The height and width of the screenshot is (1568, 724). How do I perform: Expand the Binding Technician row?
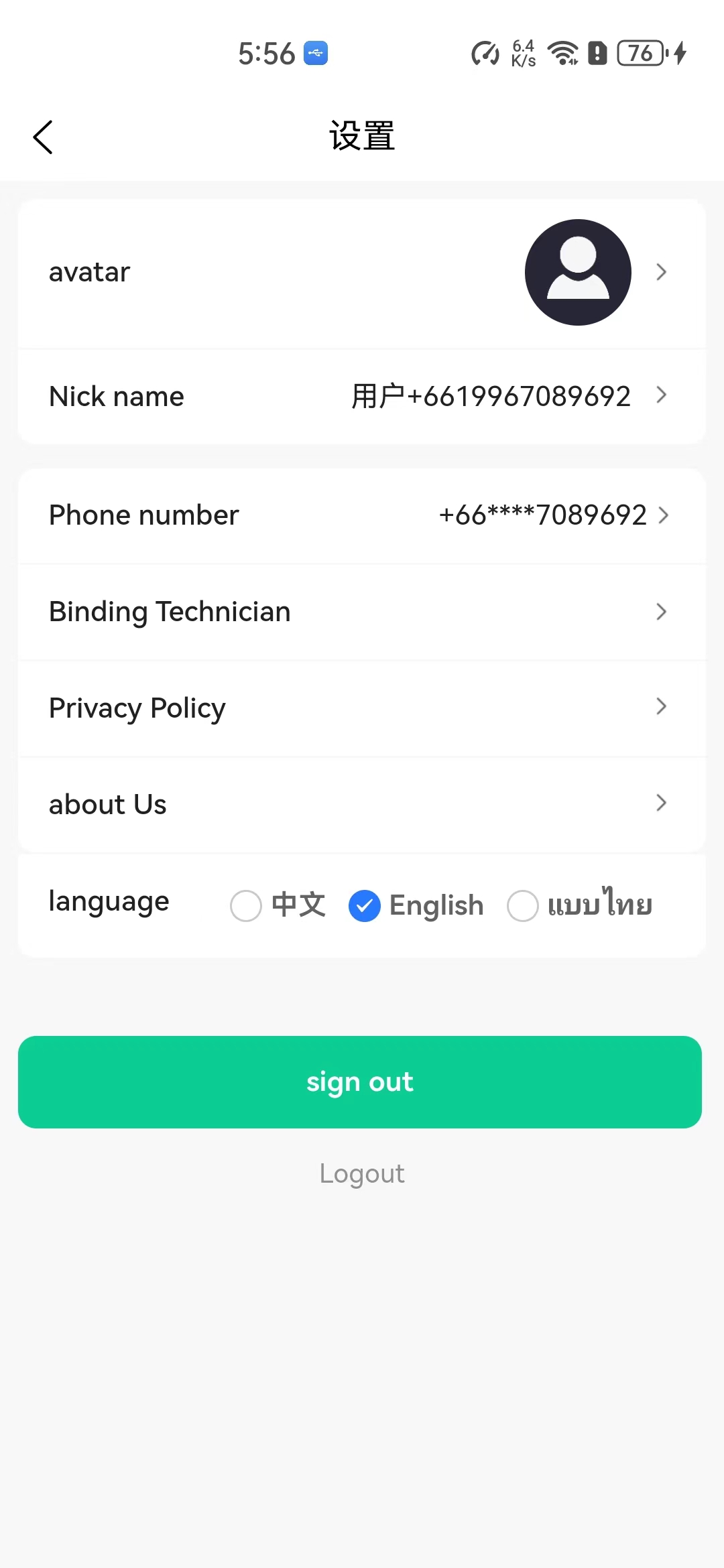(661, 612)
